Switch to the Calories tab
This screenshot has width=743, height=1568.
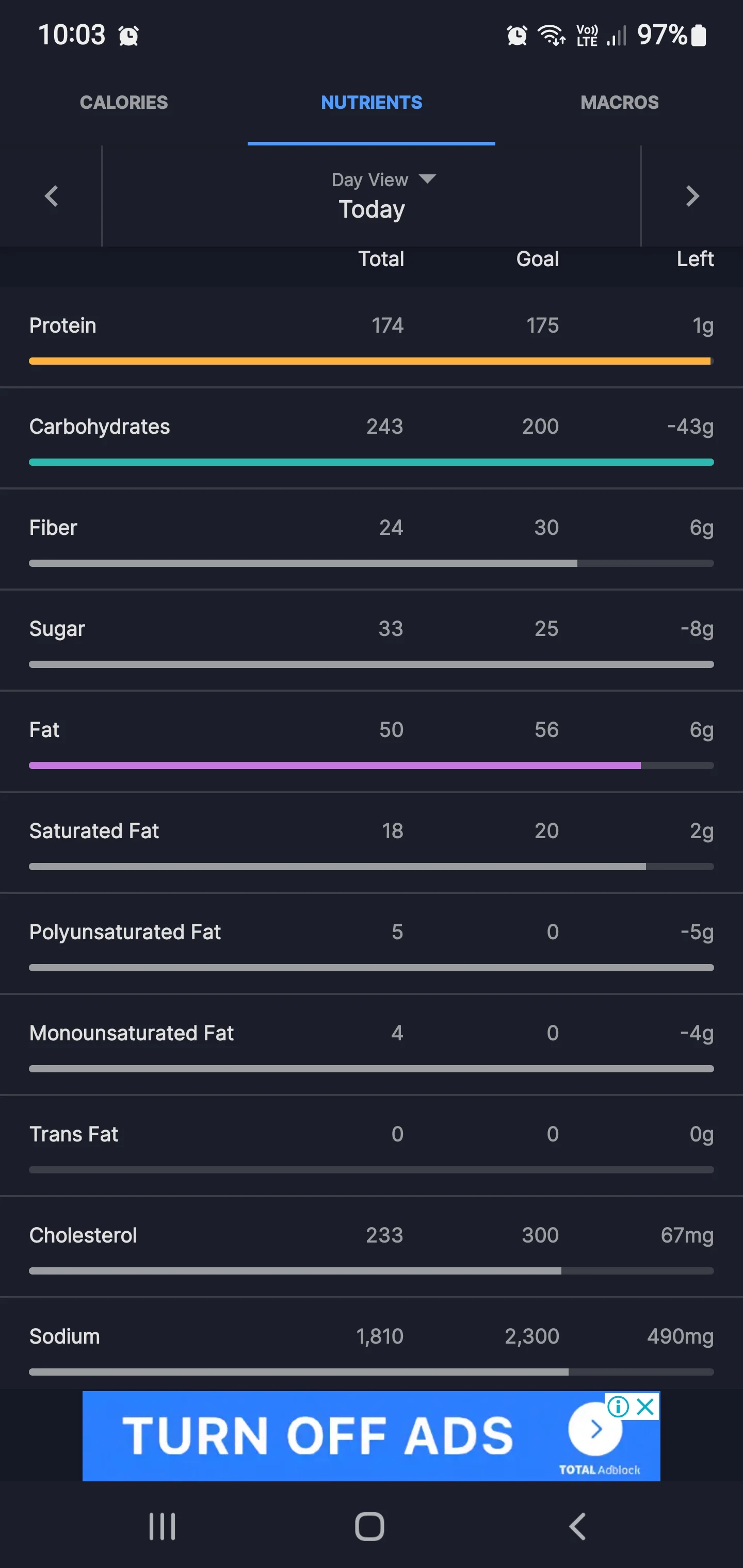[x=124, y=102]
